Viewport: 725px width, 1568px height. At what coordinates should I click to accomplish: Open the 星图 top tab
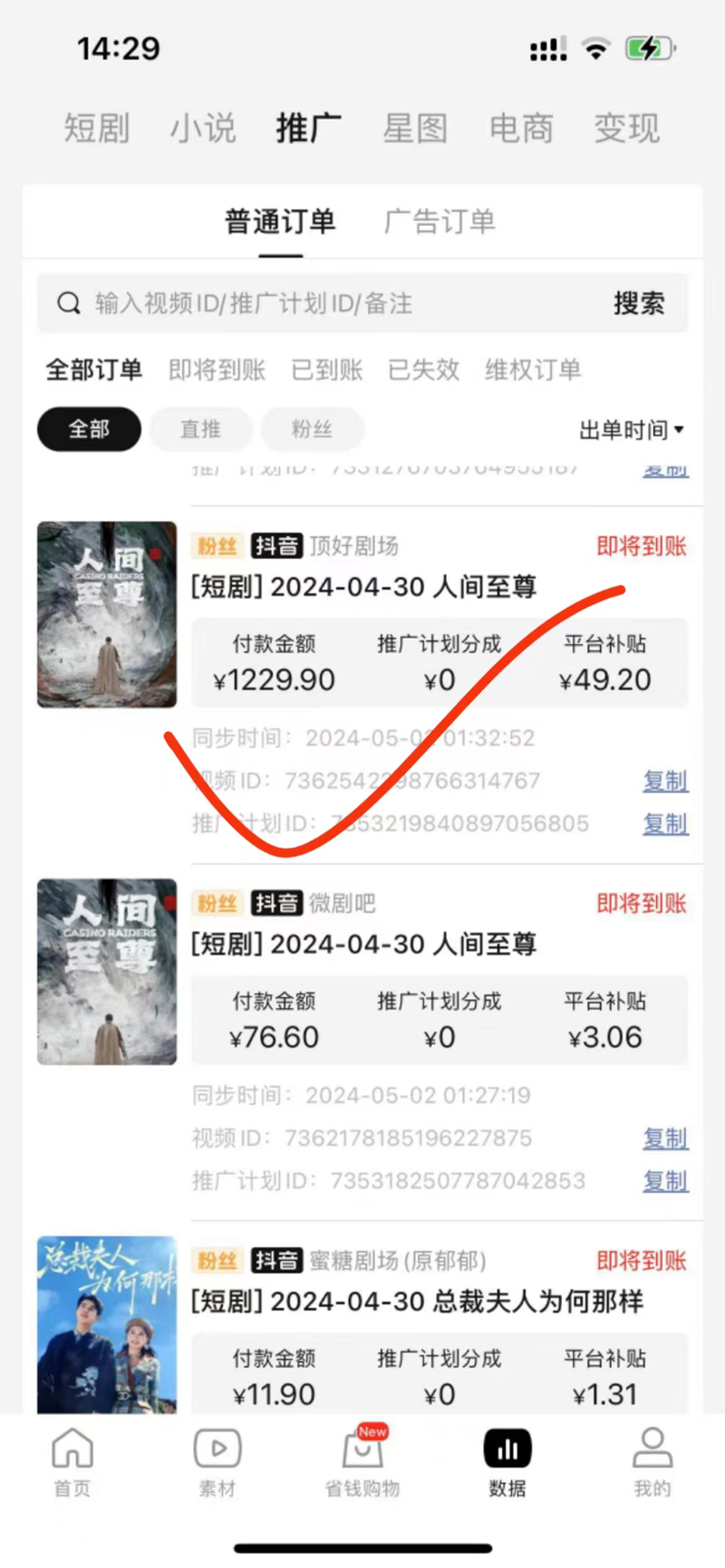tap(415, 128)
